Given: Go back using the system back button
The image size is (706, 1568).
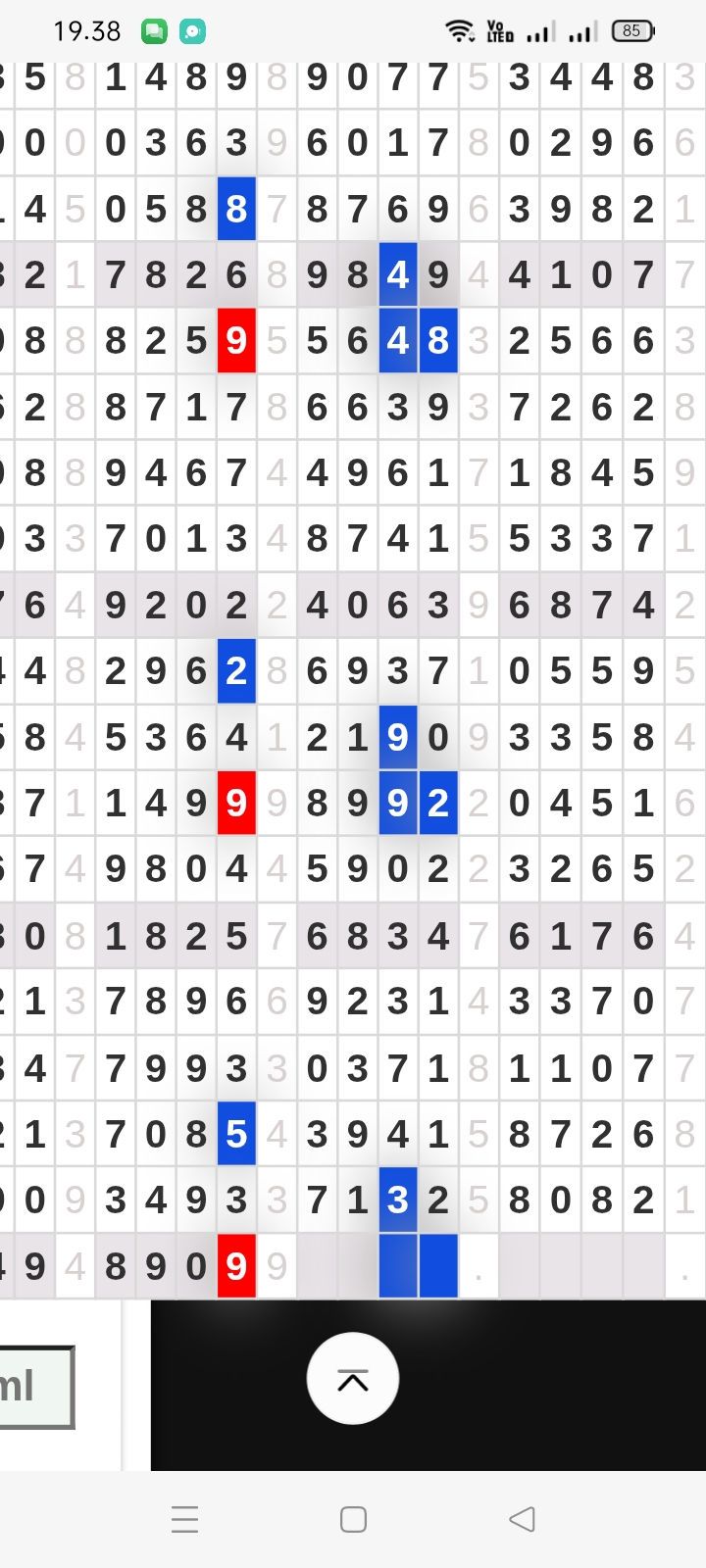Looking at the screenshot, I should click(x=522, y=1519).
